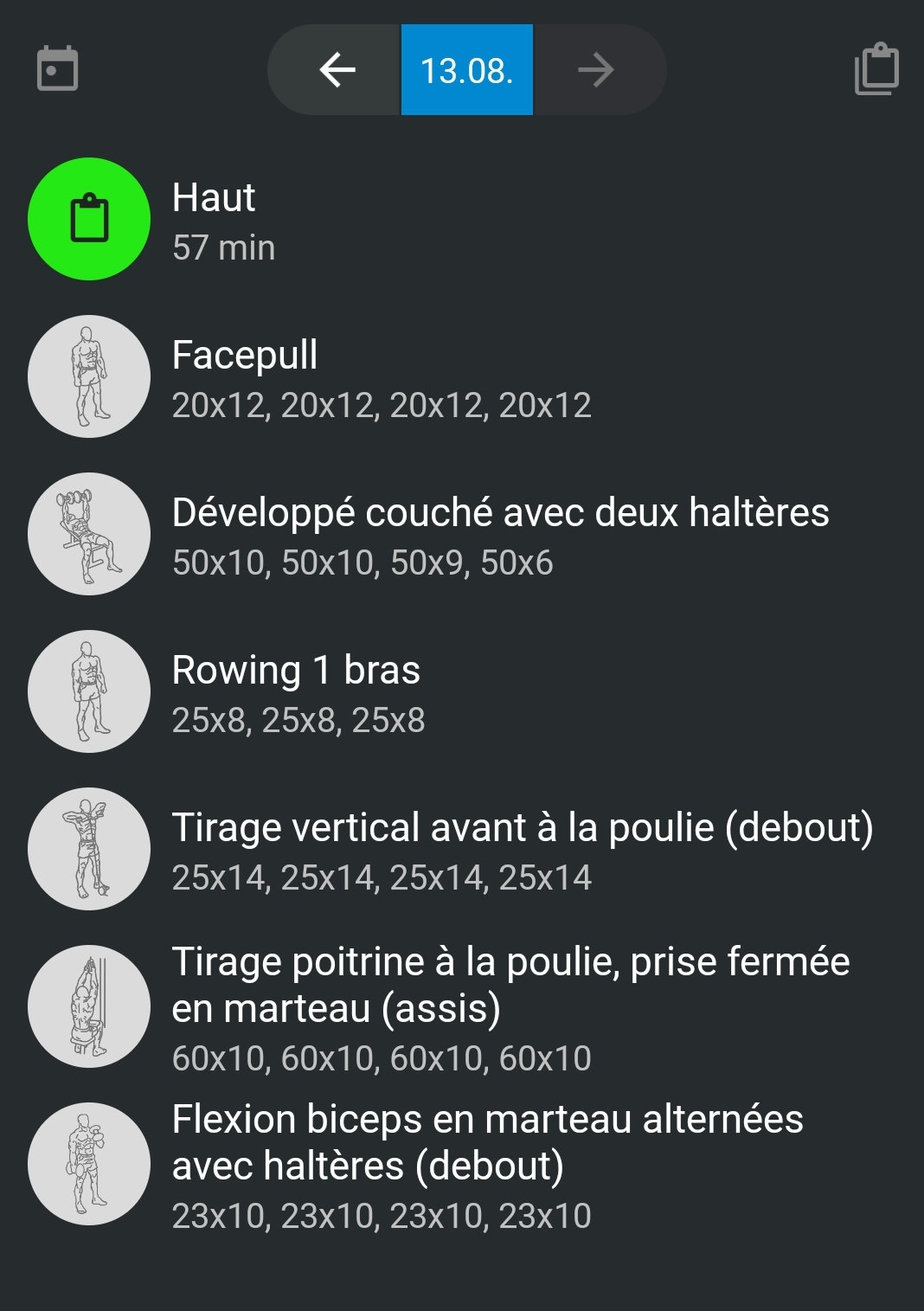Open the calendar date picker
Screen dimensions: 924x1311
[57, 69]
